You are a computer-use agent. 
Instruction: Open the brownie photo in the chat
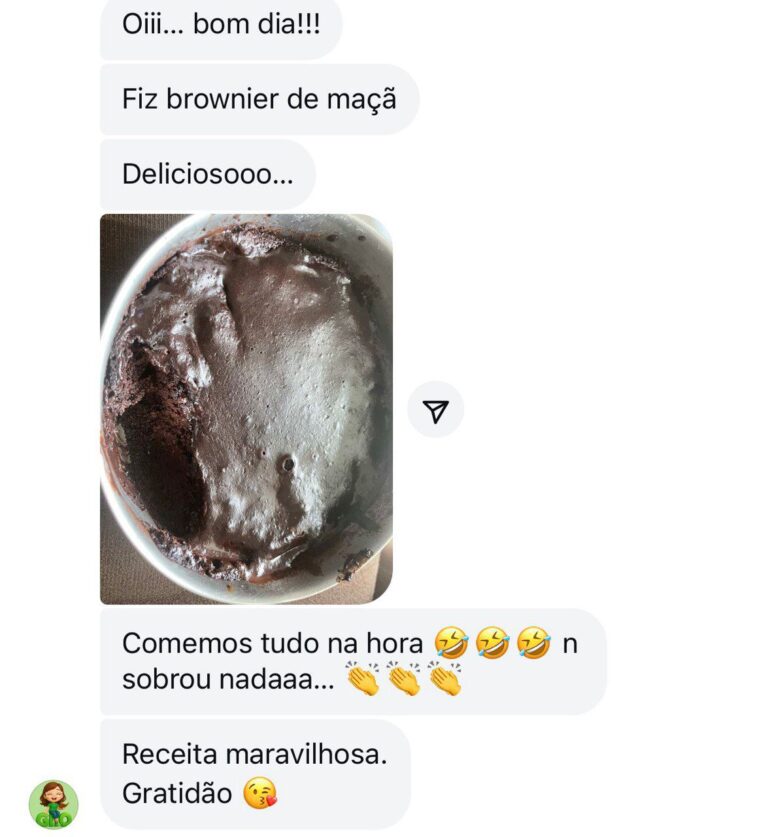246,409
